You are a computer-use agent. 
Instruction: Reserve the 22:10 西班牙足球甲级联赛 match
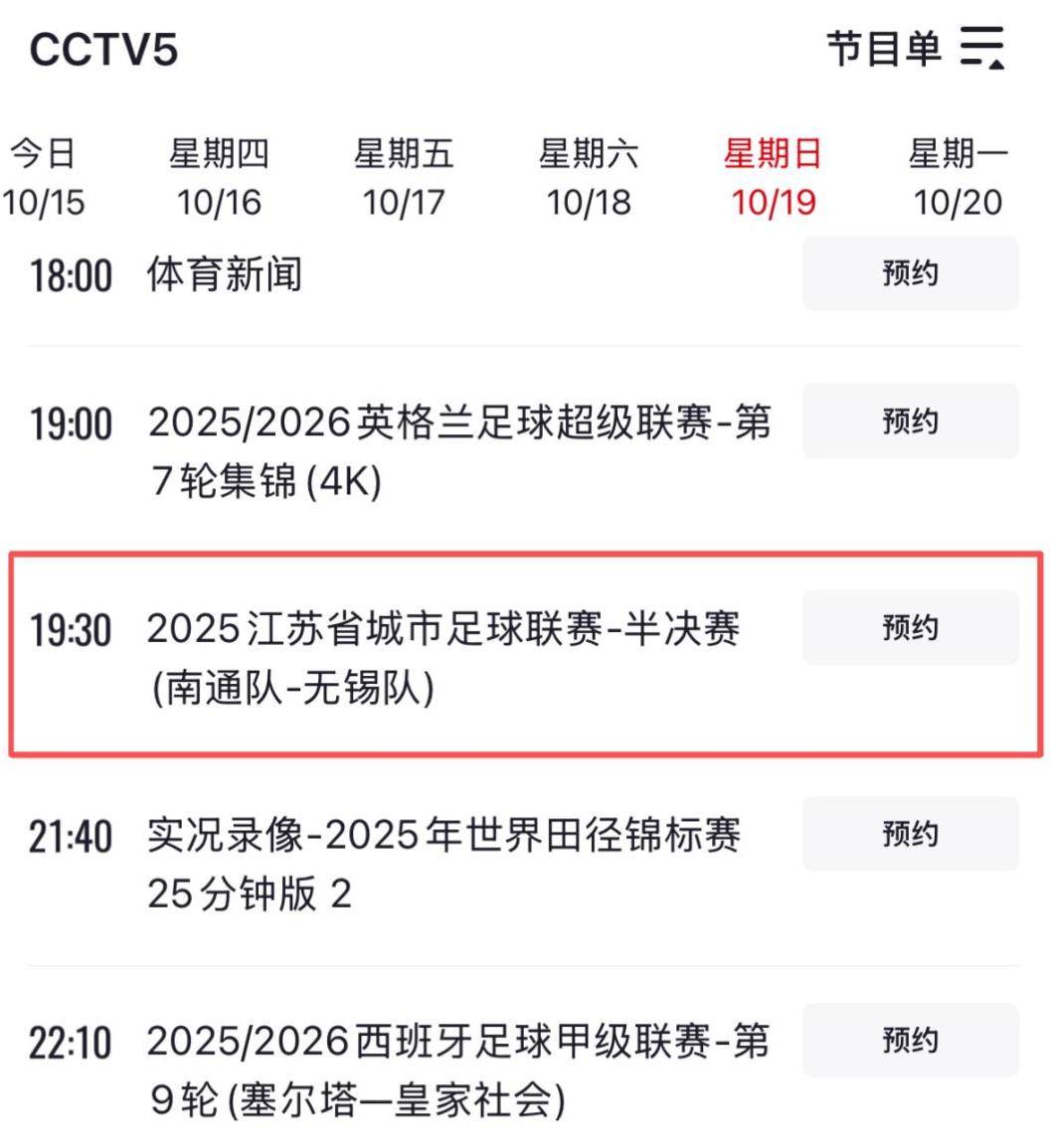[x=910, y=1041]
